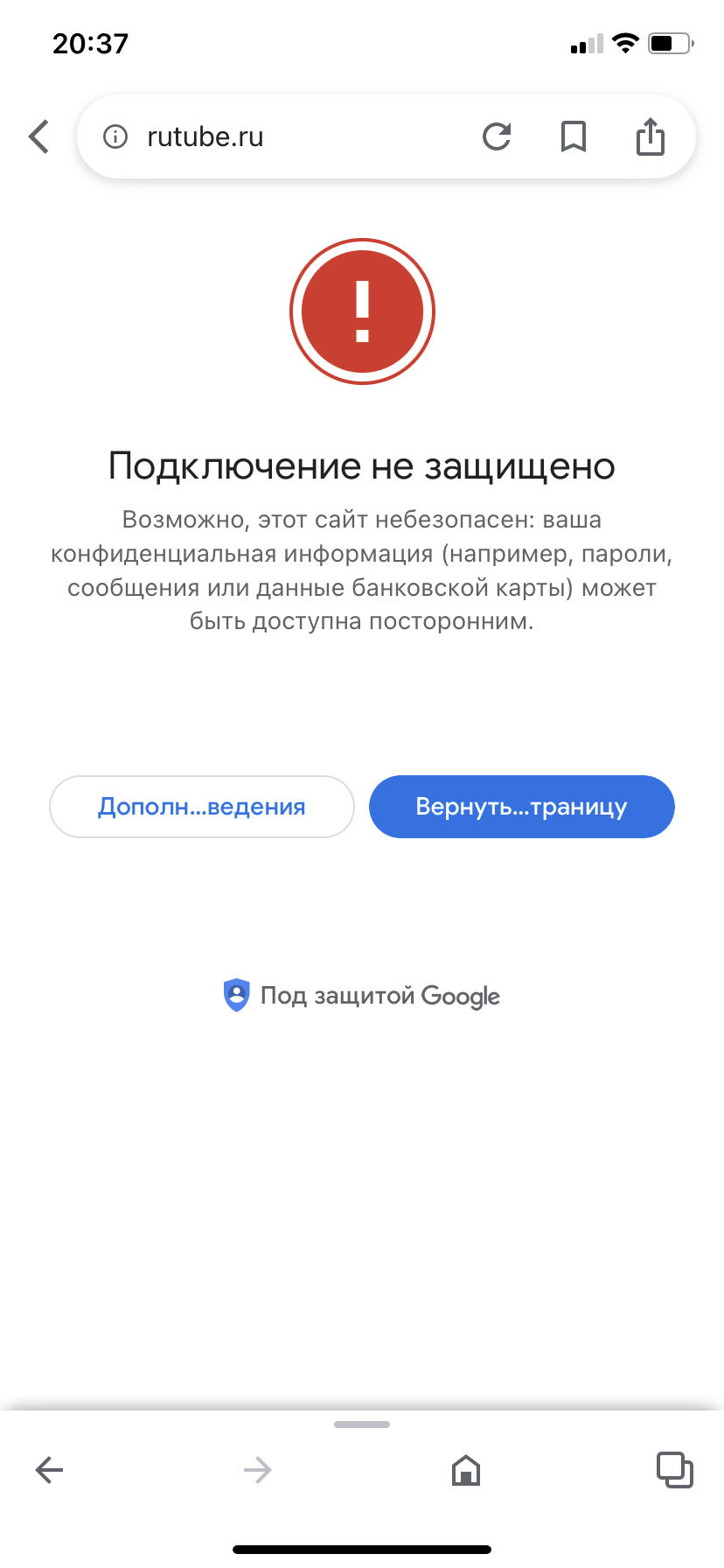Tap the rutube.ru address field

pos(262,136)
